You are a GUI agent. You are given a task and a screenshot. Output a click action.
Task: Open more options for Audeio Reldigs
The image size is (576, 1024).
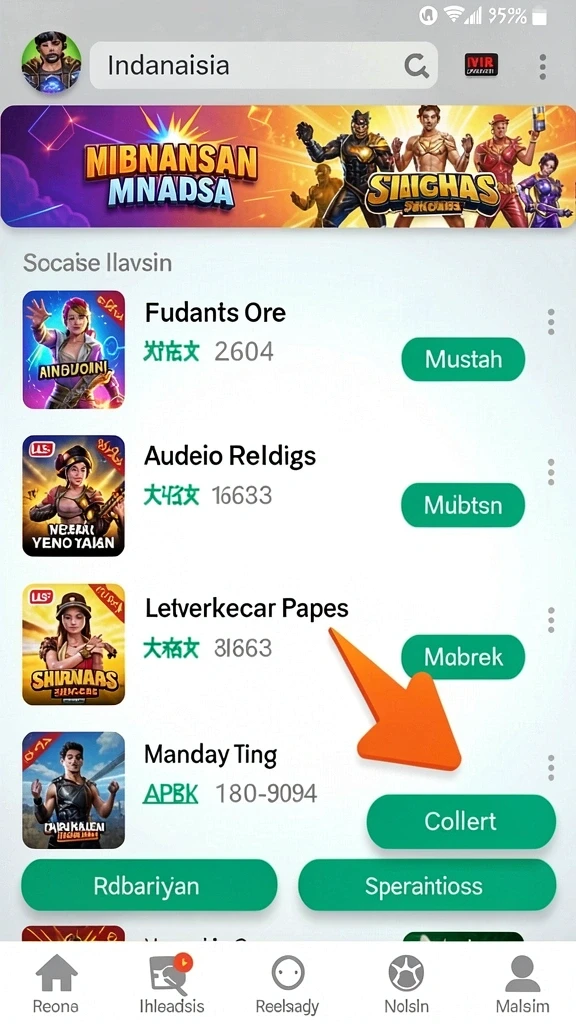[x=551, y=472]
